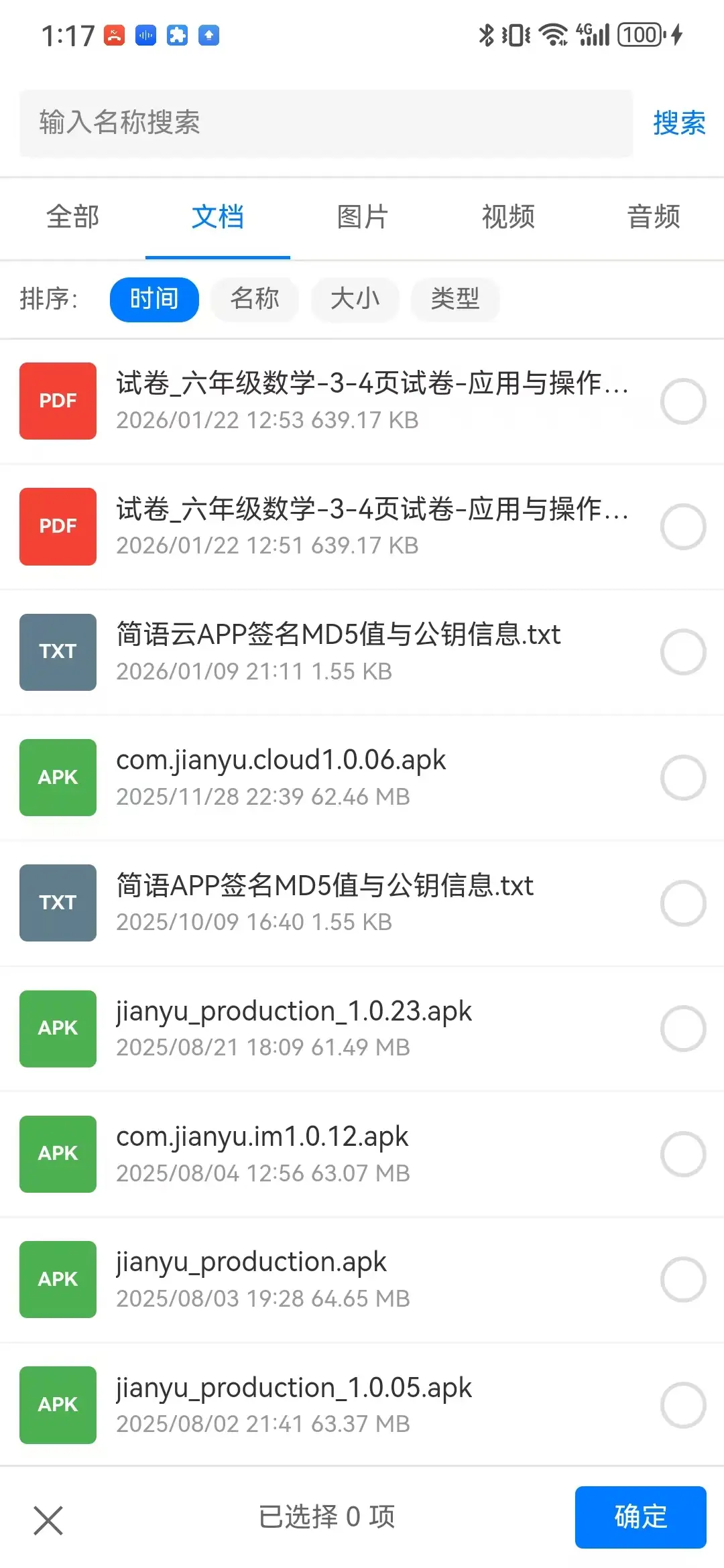Select the PDF dated 2026/01/22 12:53
The width and height of the screenshot is (724, 1568).
(682, 401)
